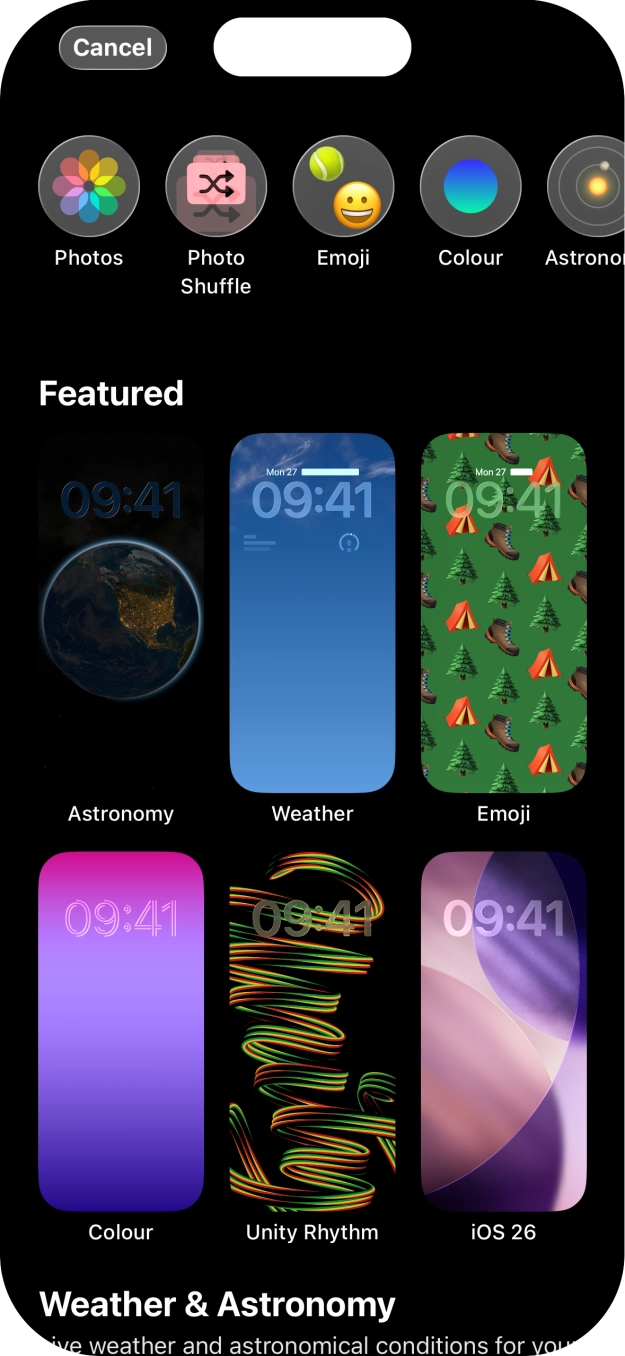Open the Photos wallpaper option
The width and height of the screenshot is (625, 1356).
(89, 187)
